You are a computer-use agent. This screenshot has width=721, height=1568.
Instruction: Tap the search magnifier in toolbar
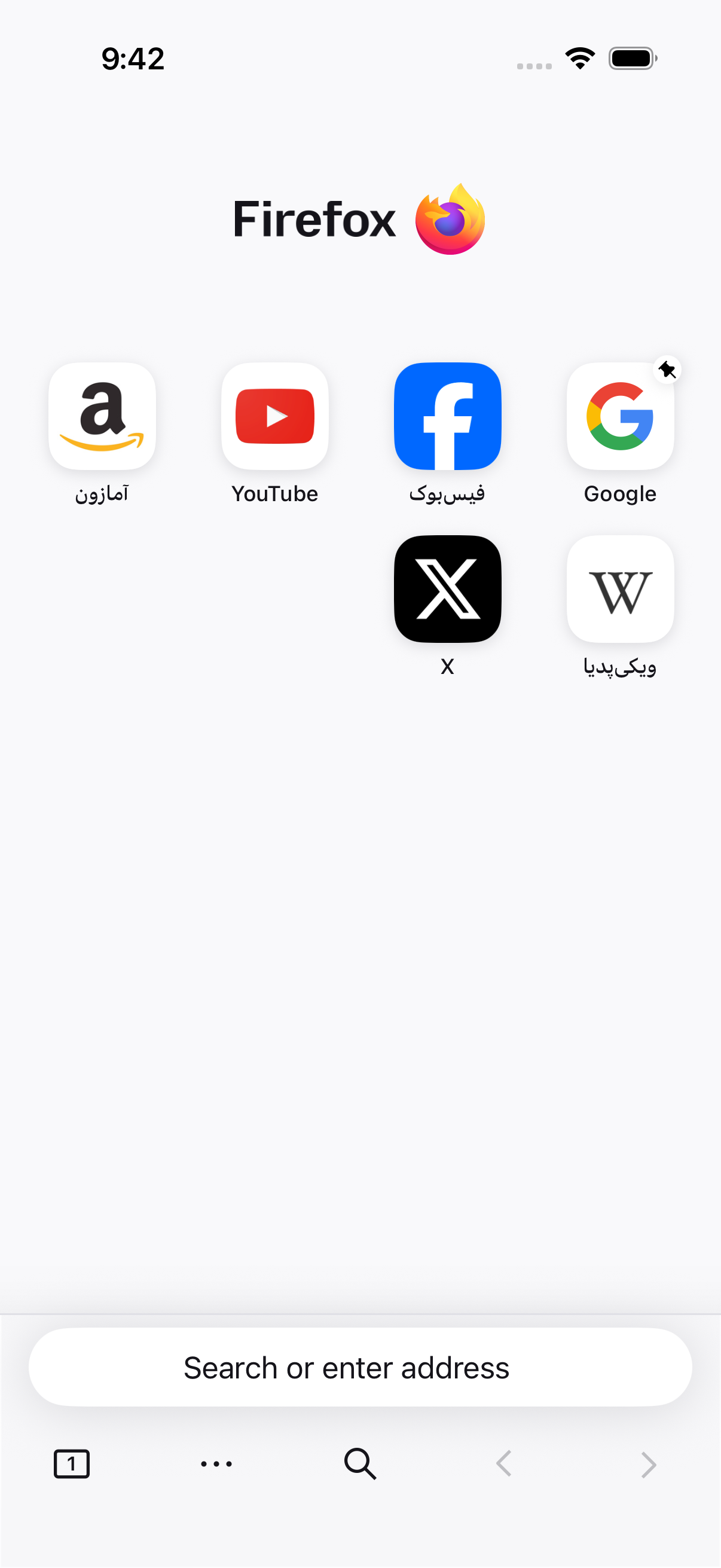point(360,1464)
